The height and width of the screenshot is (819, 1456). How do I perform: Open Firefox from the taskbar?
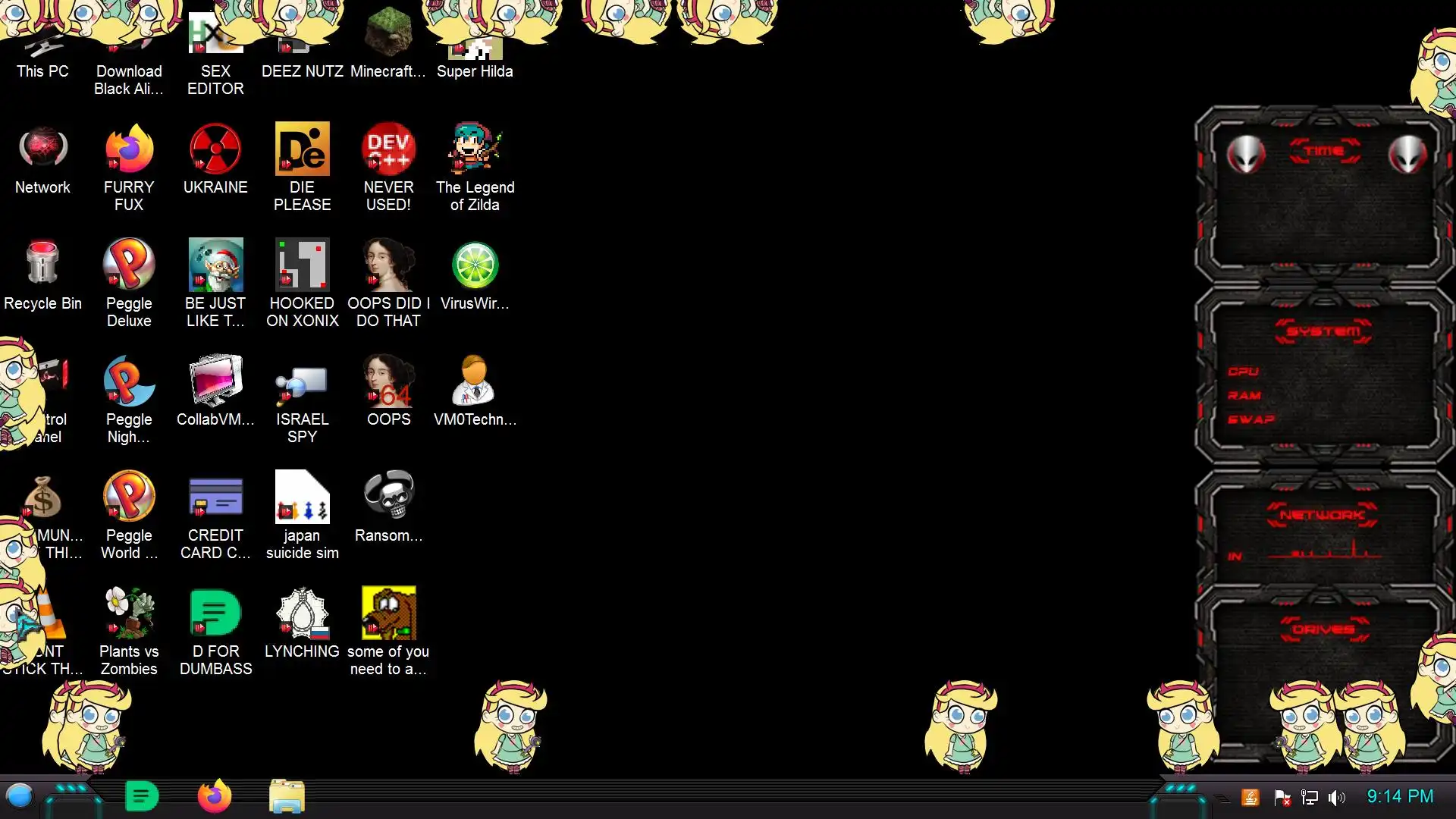[214, 796]
